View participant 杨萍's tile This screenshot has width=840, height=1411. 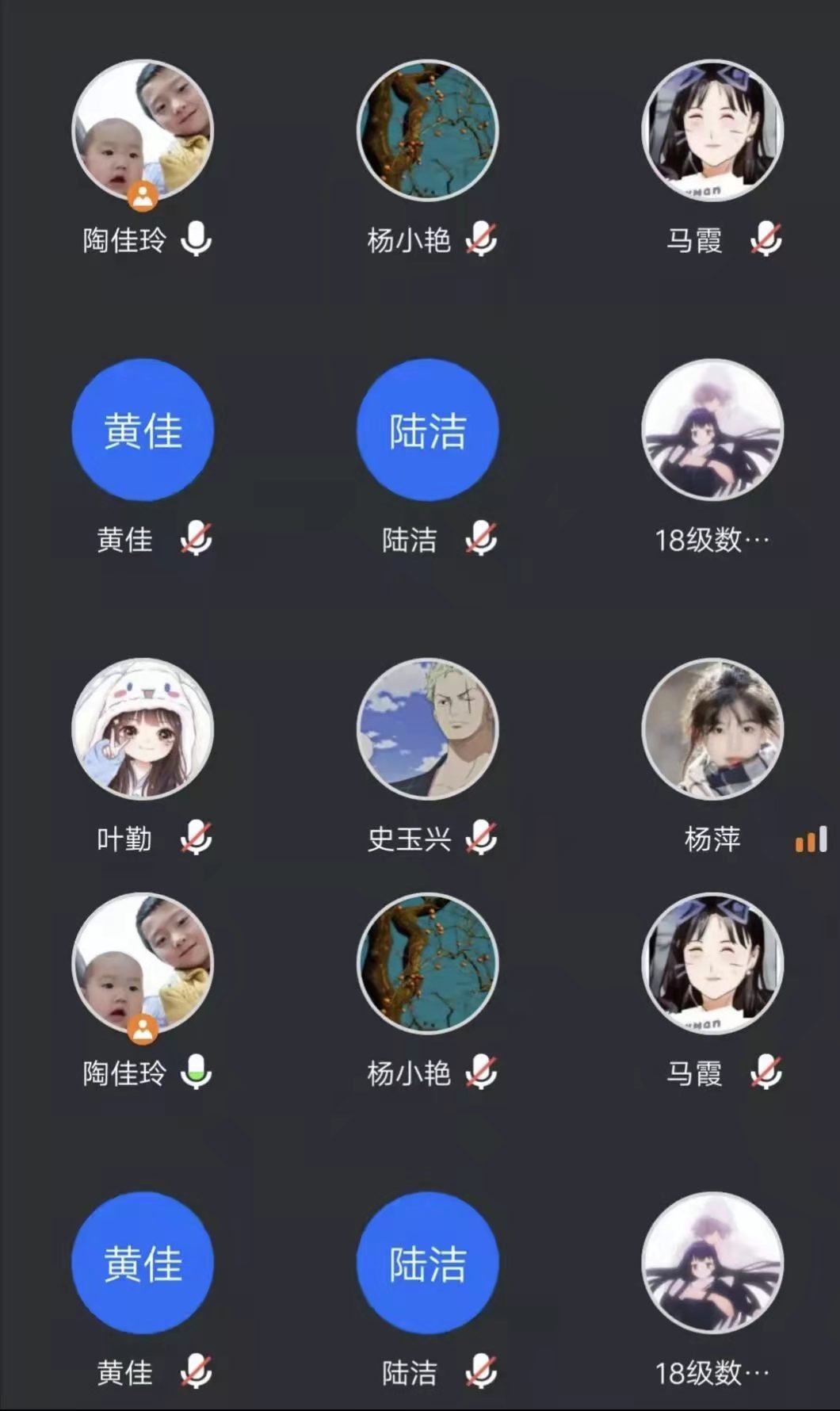click(712, 728)
